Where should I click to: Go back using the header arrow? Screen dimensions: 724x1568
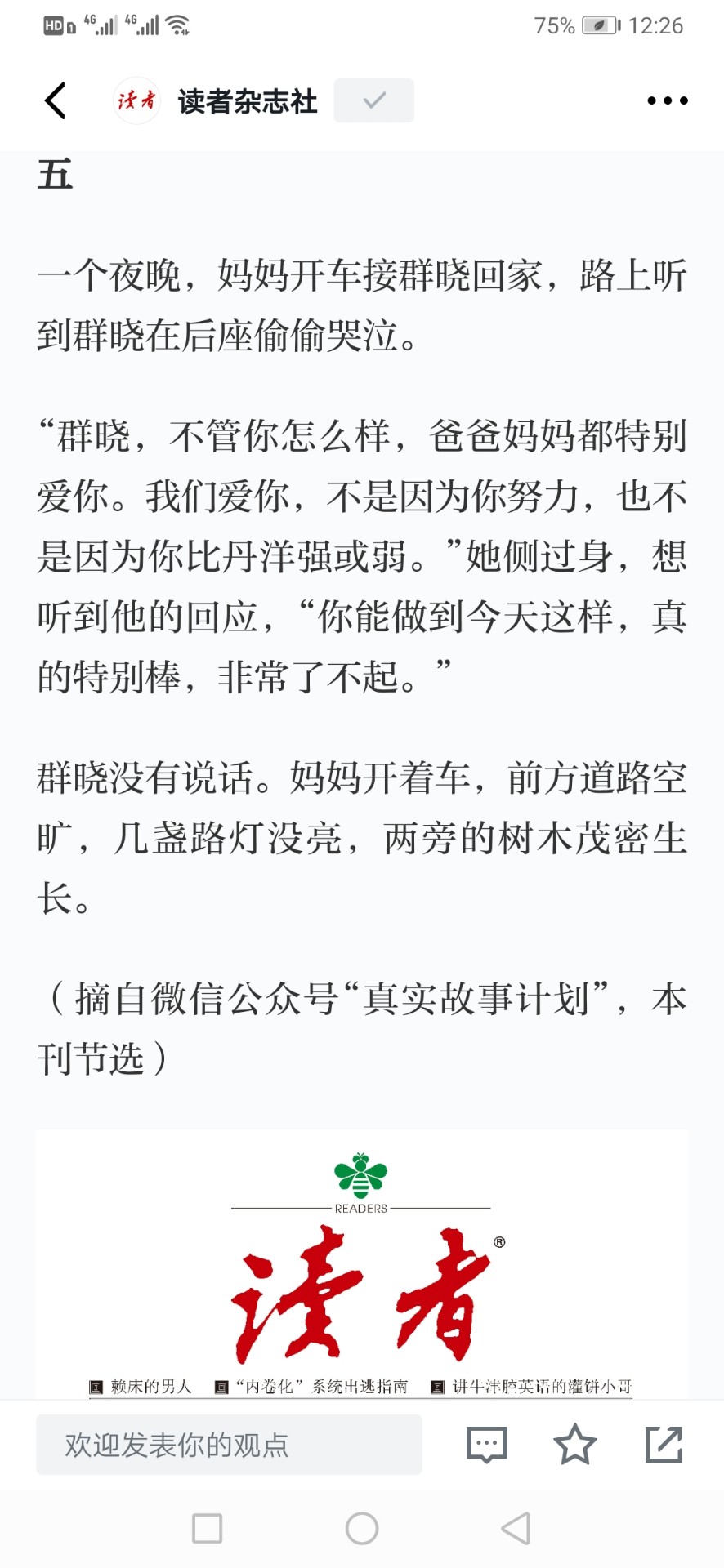point(55,100)
